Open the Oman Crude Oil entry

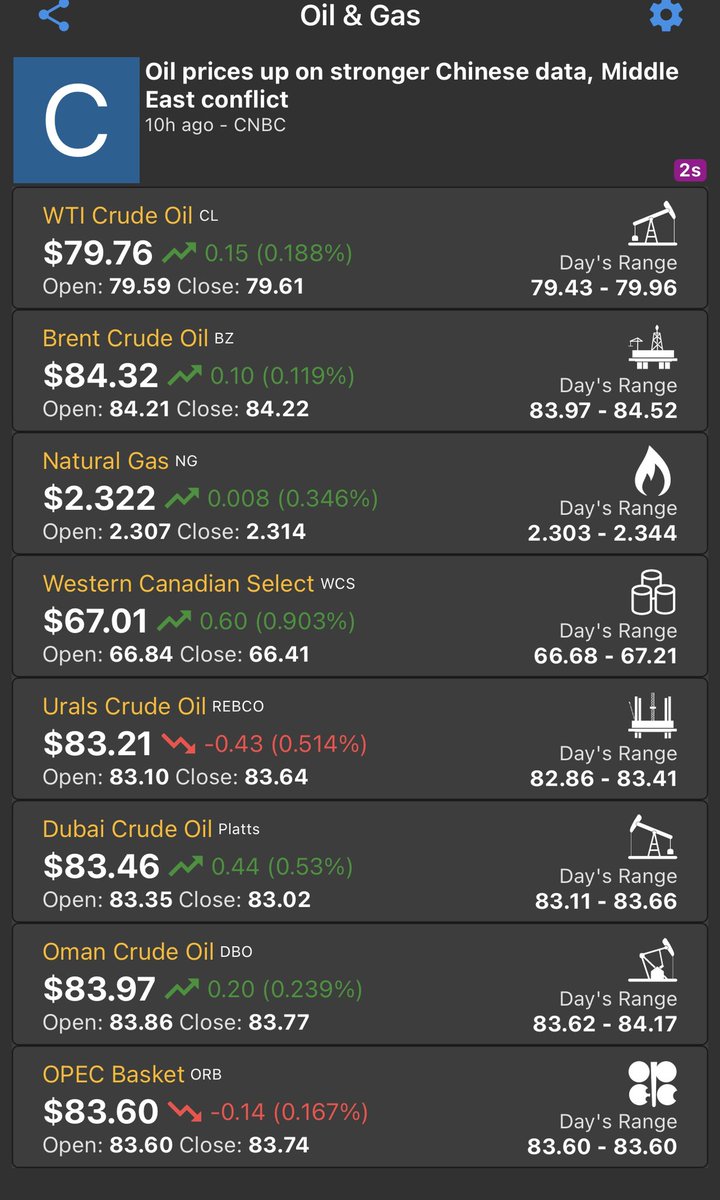tap(360, 986)
